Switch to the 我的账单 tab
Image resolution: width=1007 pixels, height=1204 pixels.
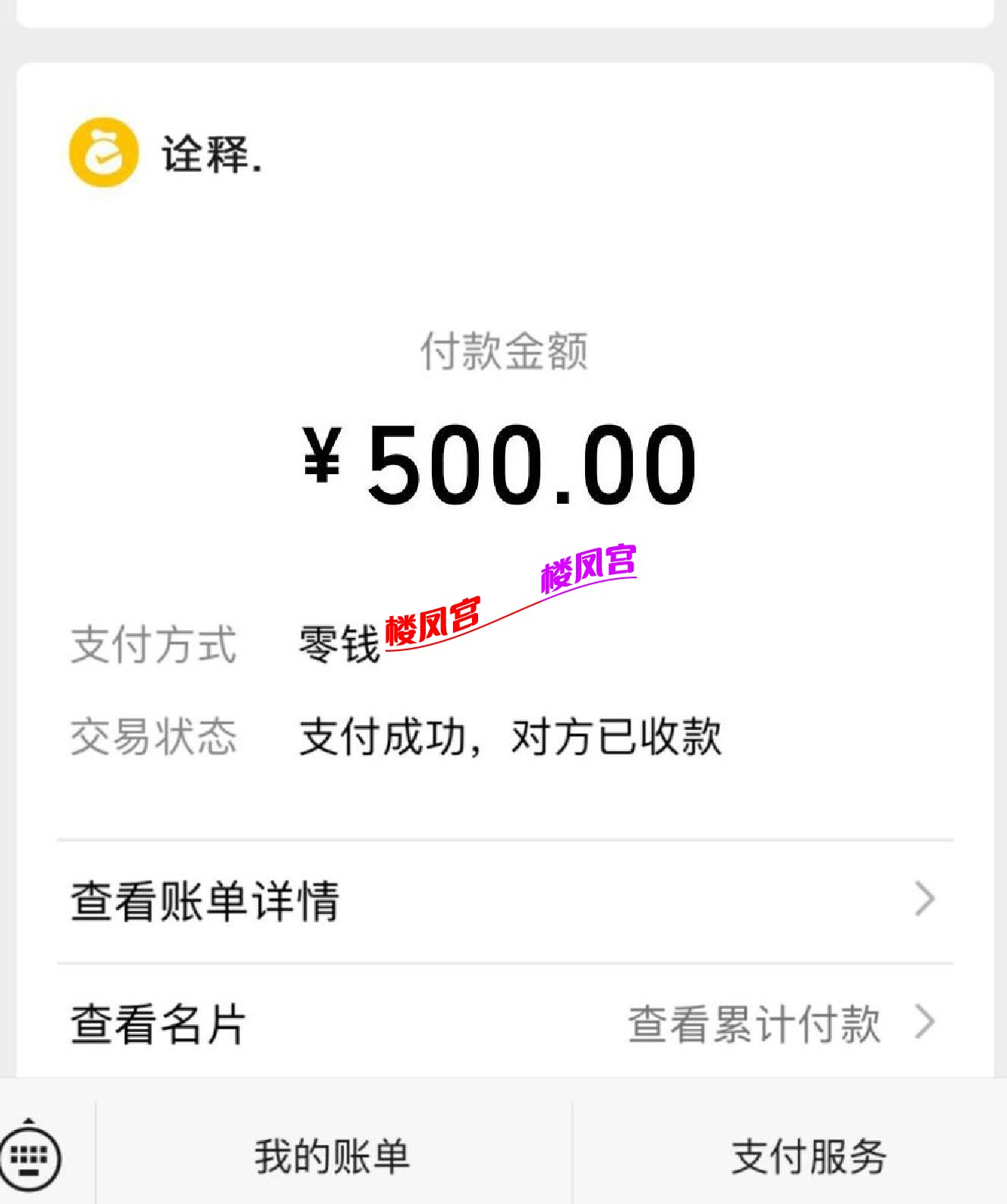click(332, 1155)
